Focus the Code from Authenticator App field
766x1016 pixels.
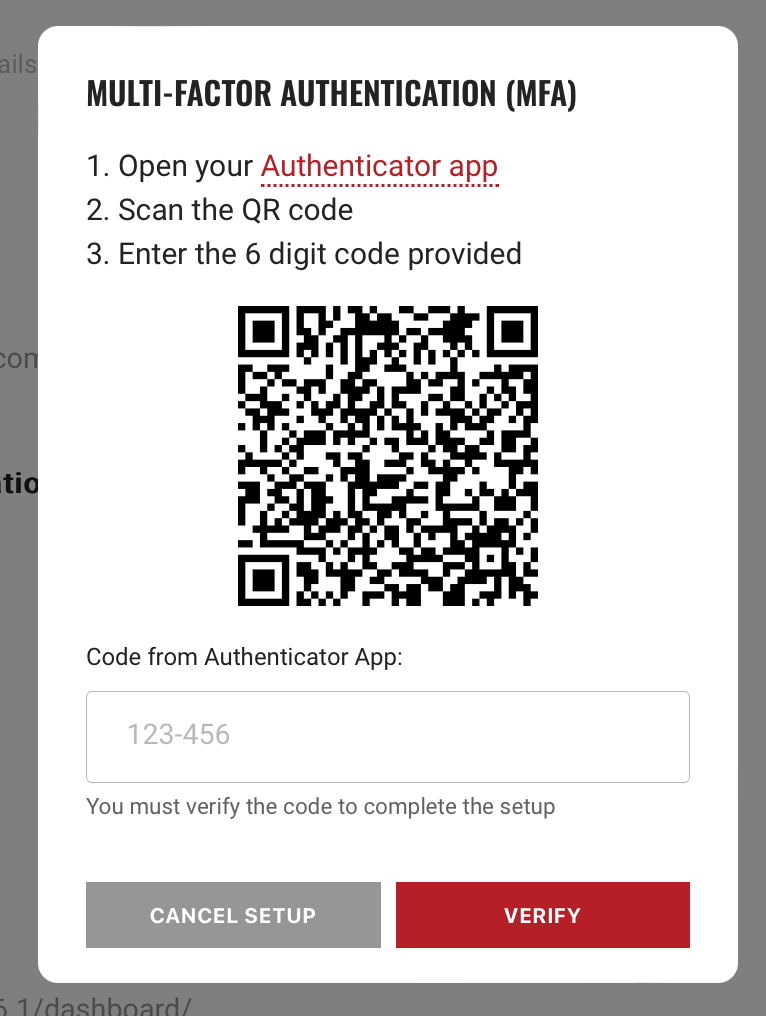[x=388, y=736]
